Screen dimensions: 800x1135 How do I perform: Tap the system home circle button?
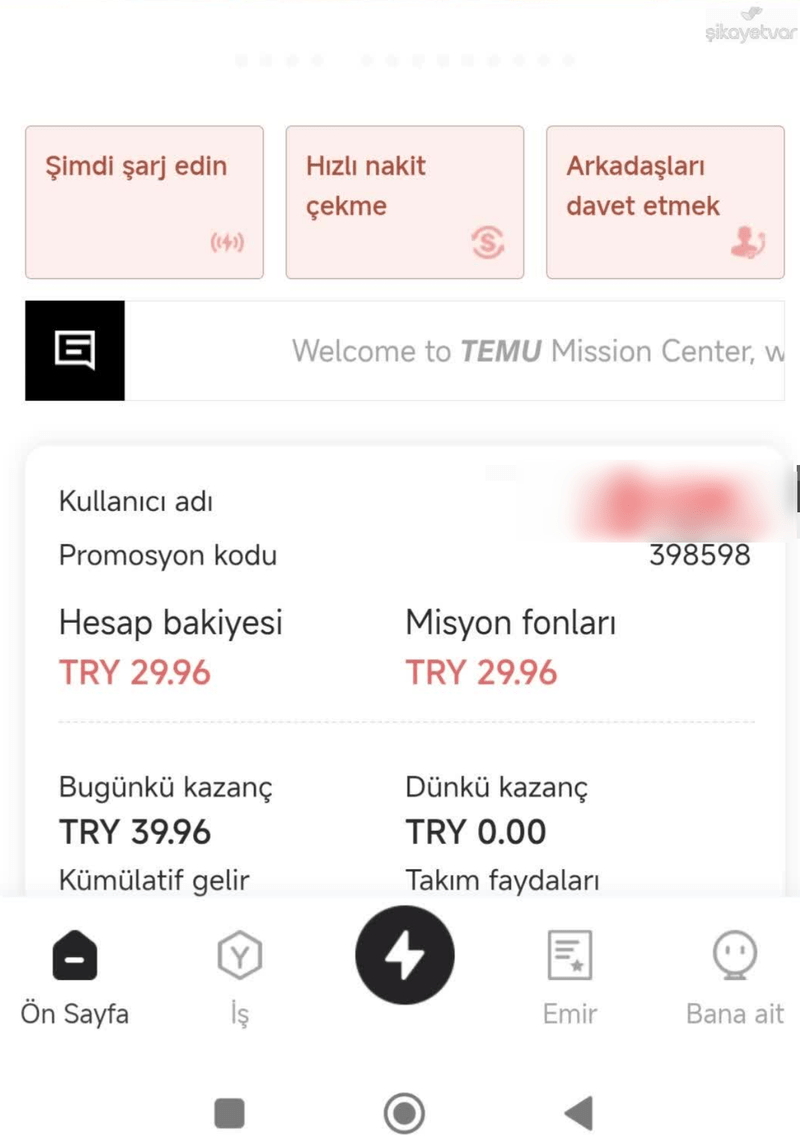[404, 1112]
